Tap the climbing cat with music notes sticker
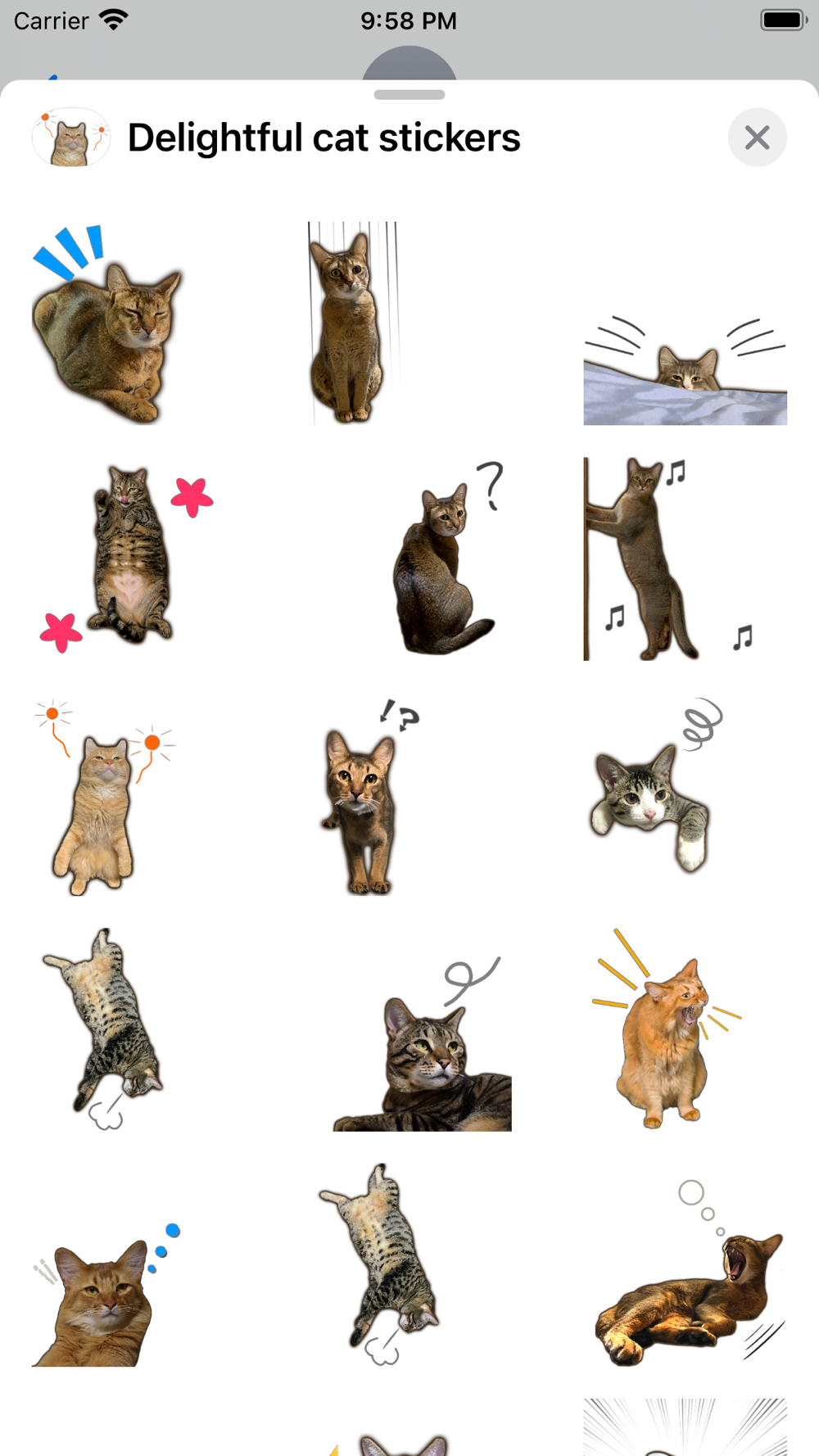Viewport: 819px width, 1456px height. 668,558
